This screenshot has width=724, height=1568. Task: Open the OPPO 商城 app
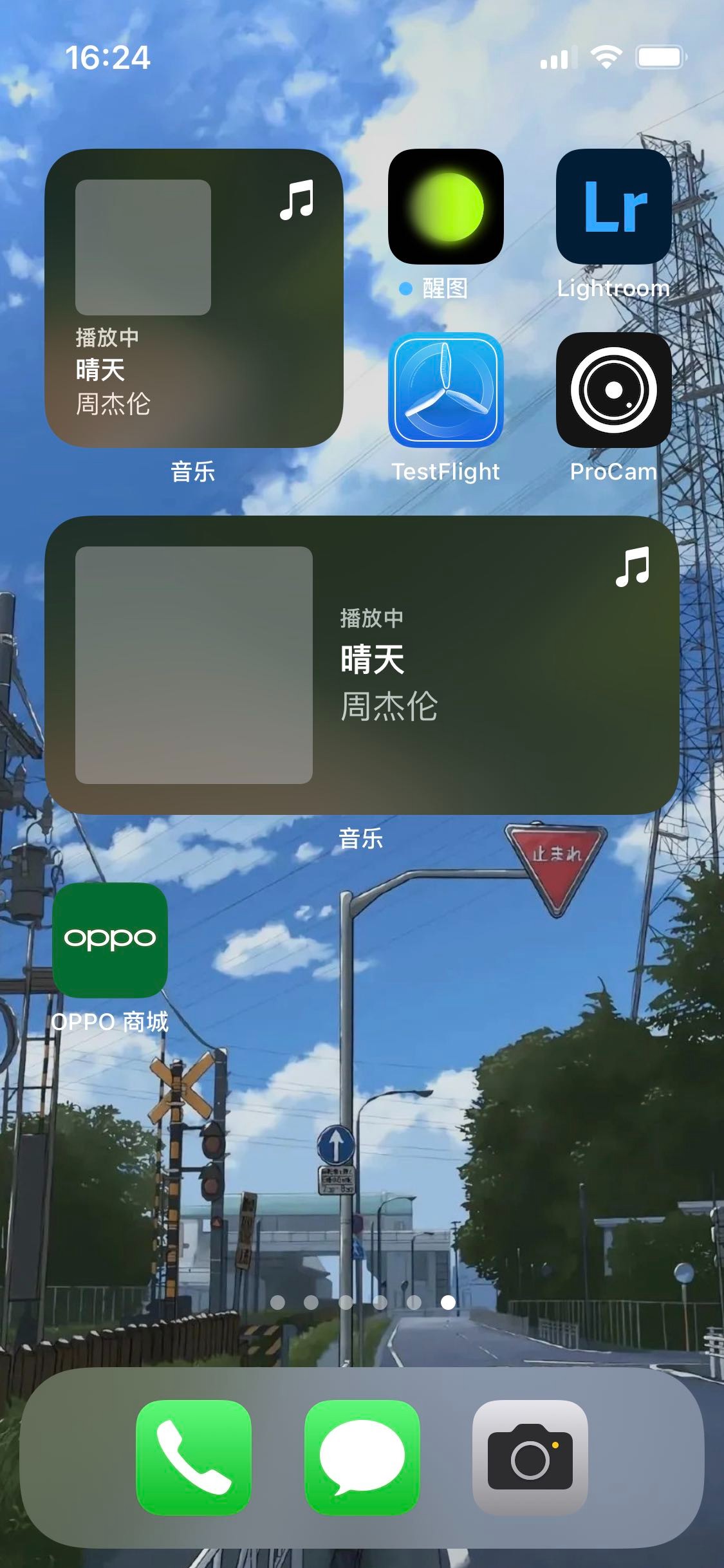(110, 940)
